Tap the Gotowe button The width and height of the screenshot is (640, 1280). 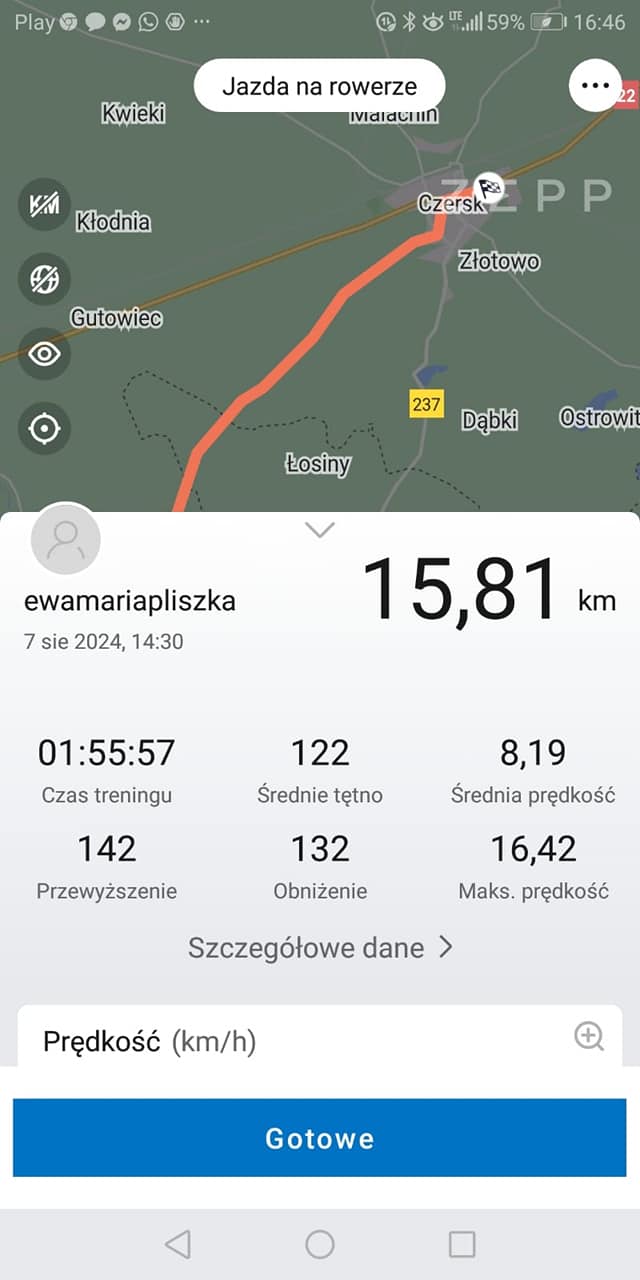[320, 1138]
